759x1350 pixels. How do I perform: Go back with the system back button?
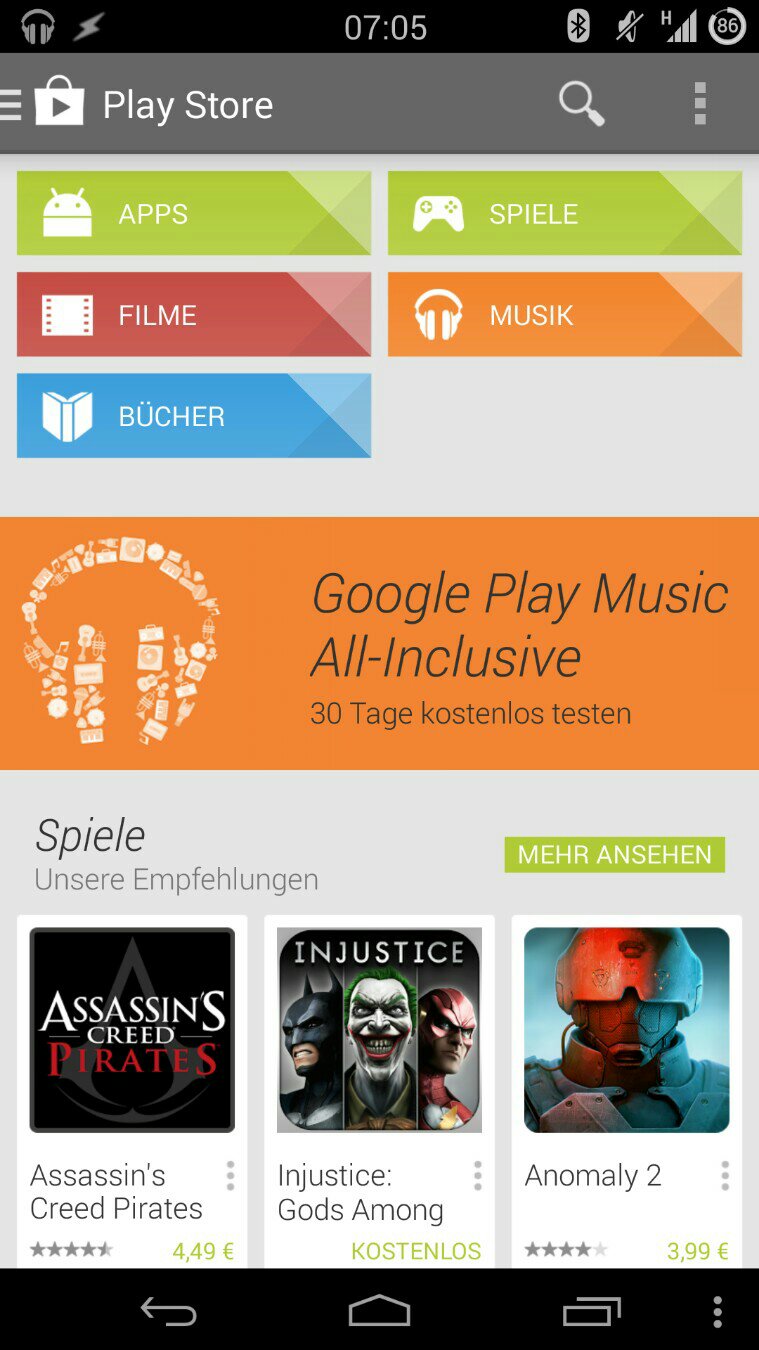168,1311
